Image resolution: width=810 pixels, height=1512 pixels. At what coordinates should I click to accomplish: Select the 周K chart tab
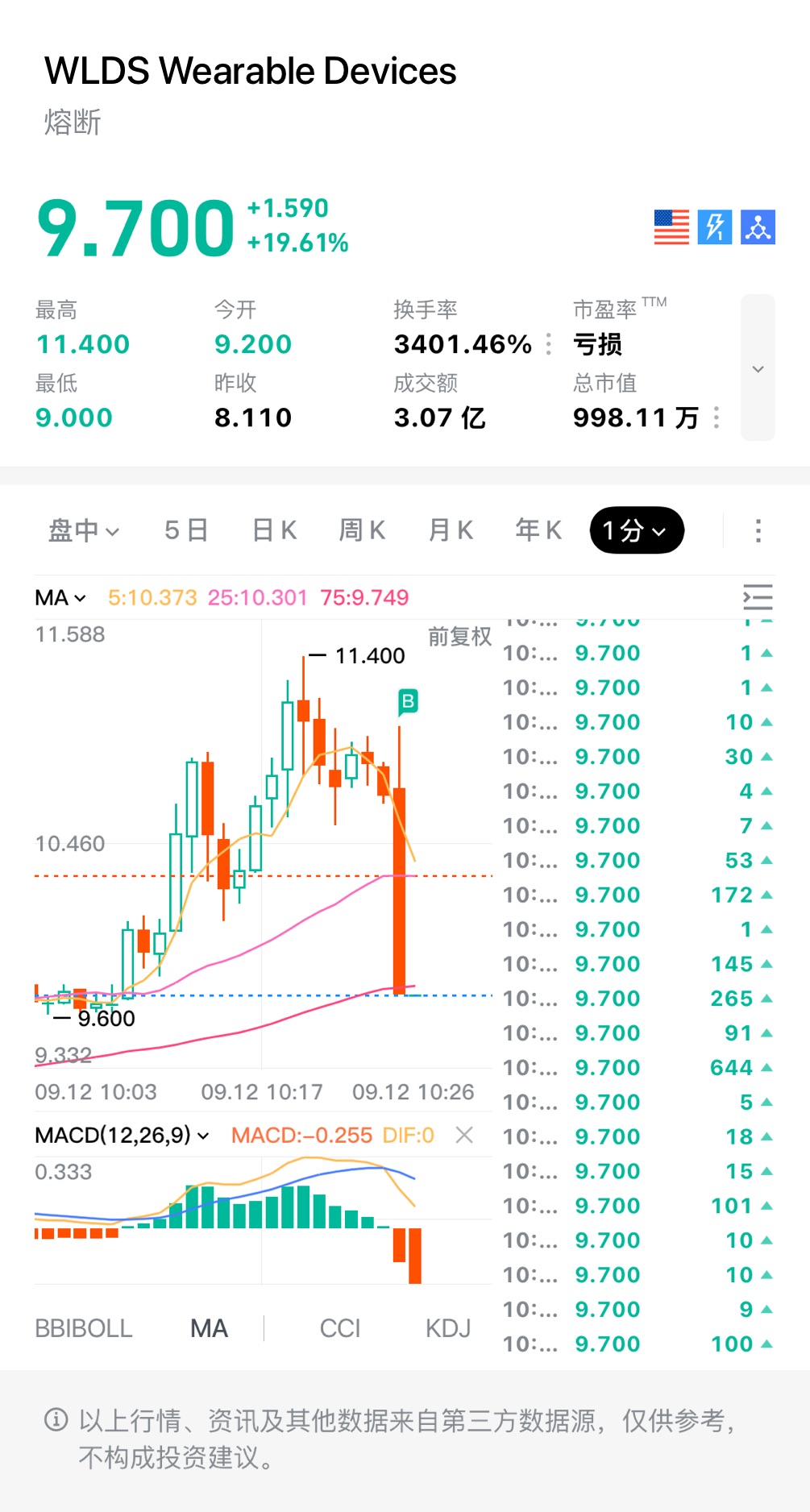click(x=362, y=530)
